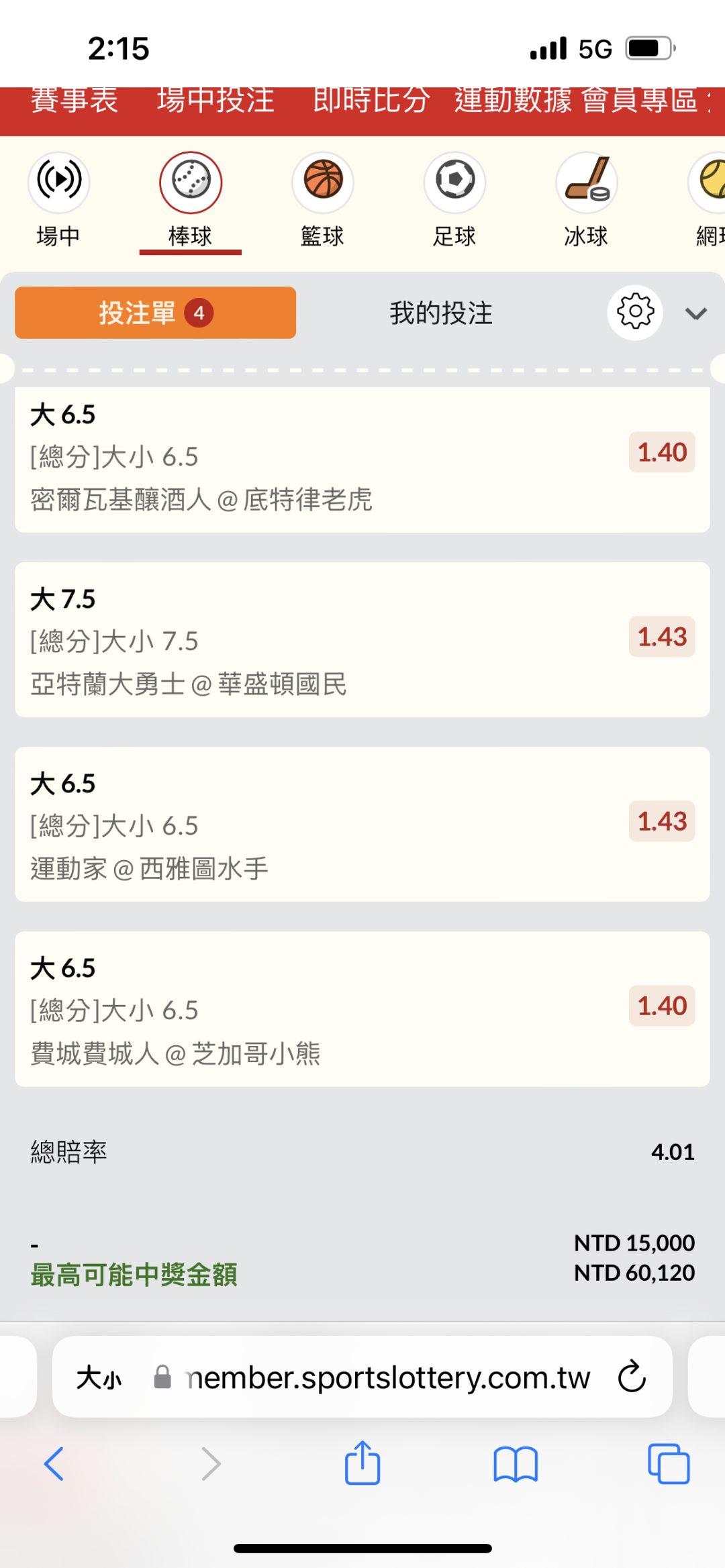
Task: Switch to 場中投注 section
Action: coord(215,102)
